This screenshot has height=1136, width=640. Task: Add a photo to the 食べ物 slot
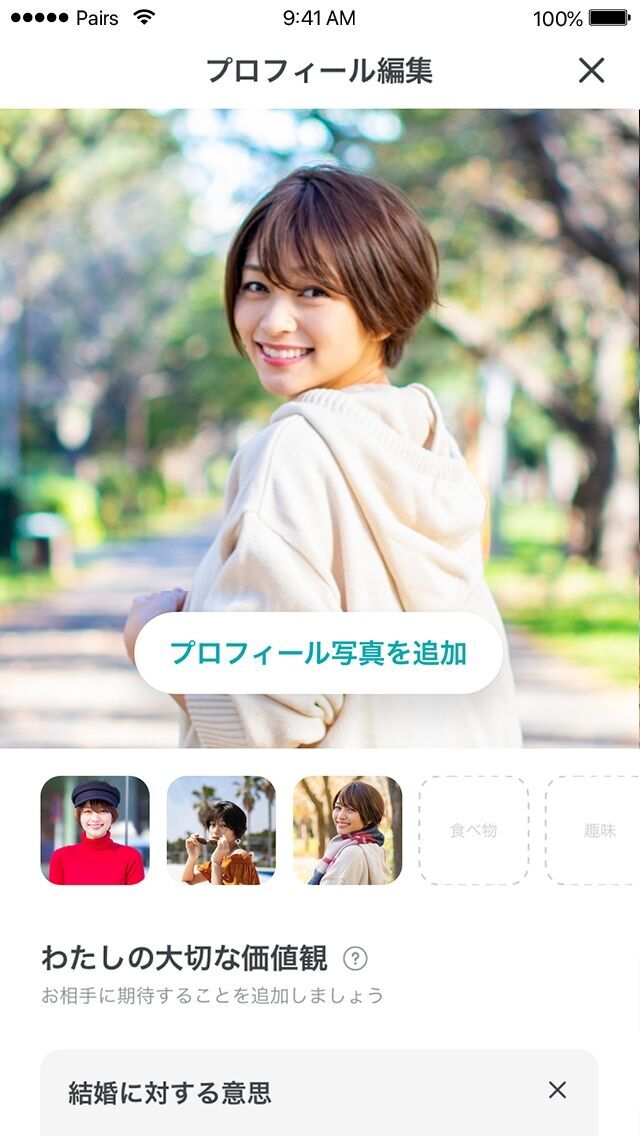pos(473,830)
